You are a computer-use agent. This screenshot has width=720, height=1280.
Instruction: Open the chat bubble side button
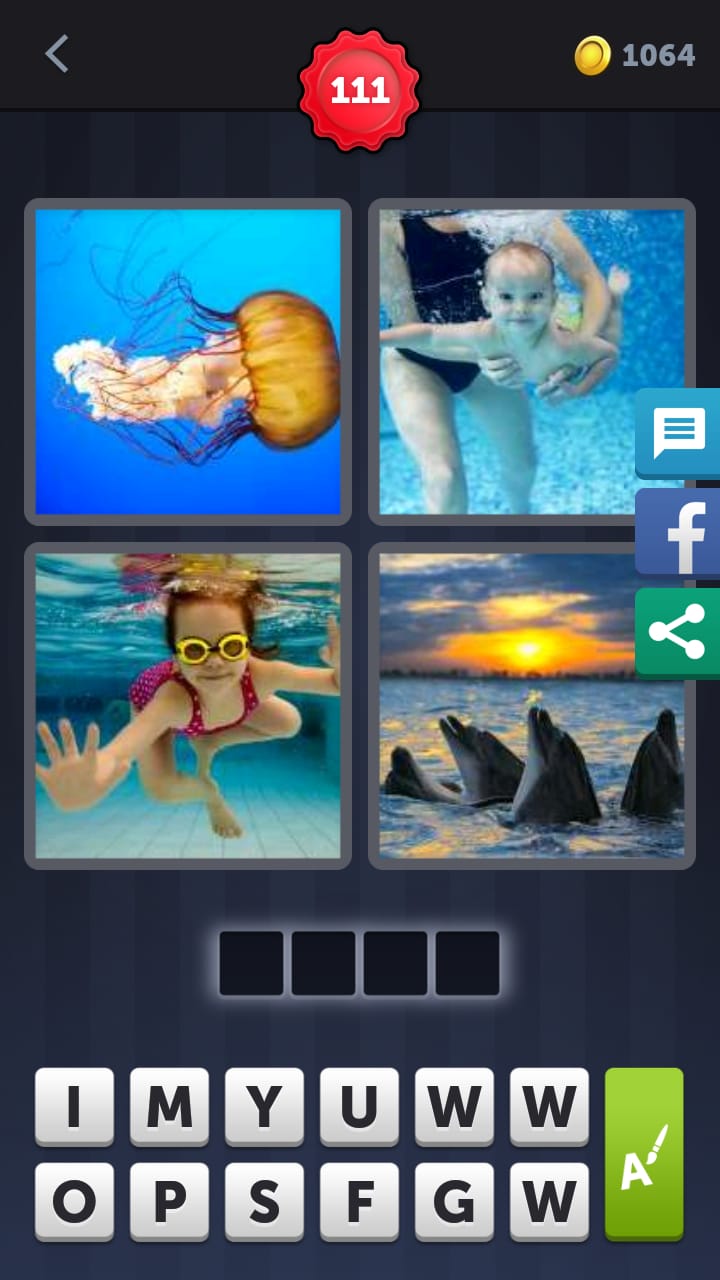click(x=679, y=433)
